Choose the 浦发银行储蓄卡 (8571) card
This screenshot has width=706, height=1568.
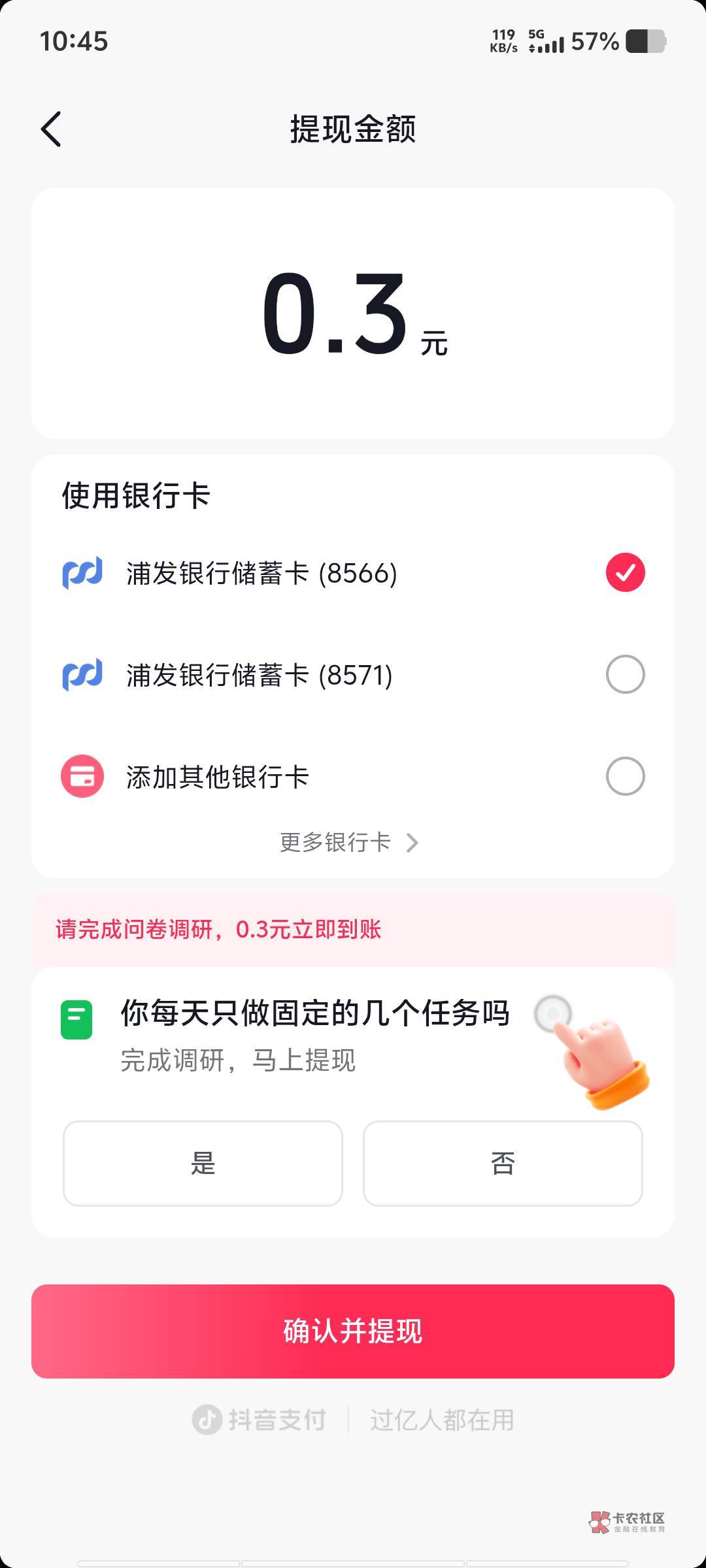coord(353,674)
